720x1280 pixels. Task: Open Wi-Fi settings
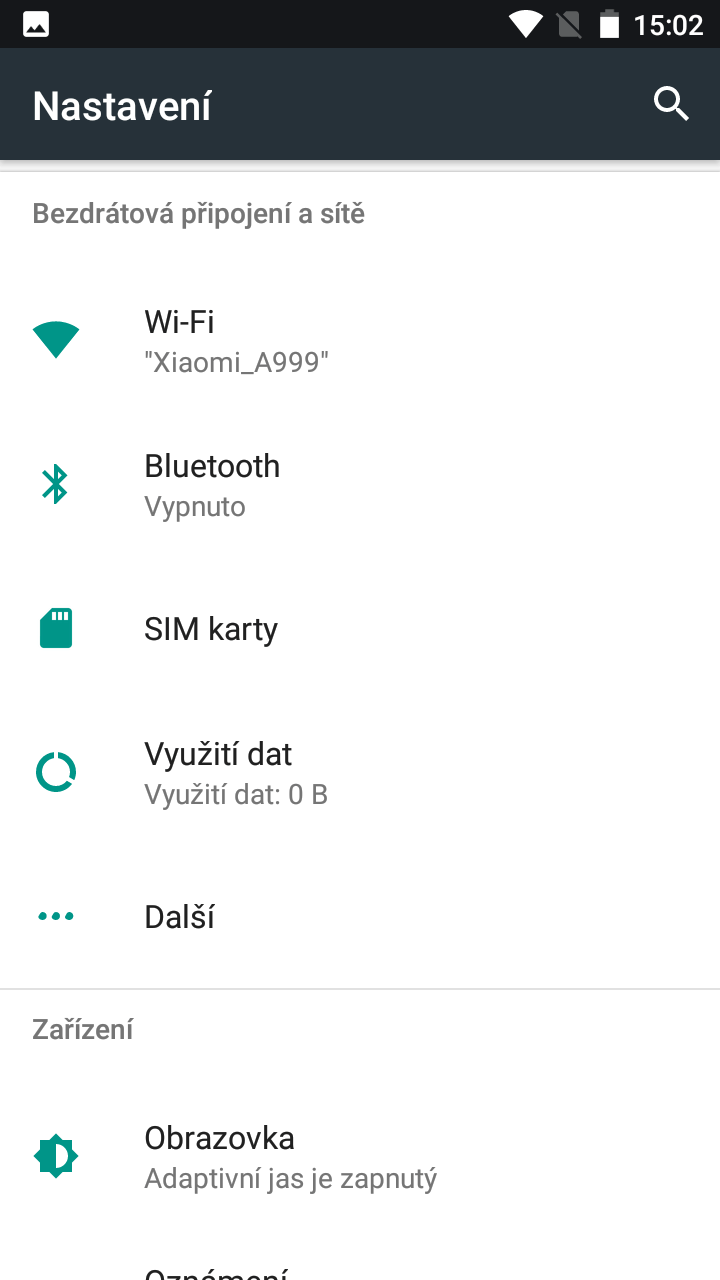[360, 340]
